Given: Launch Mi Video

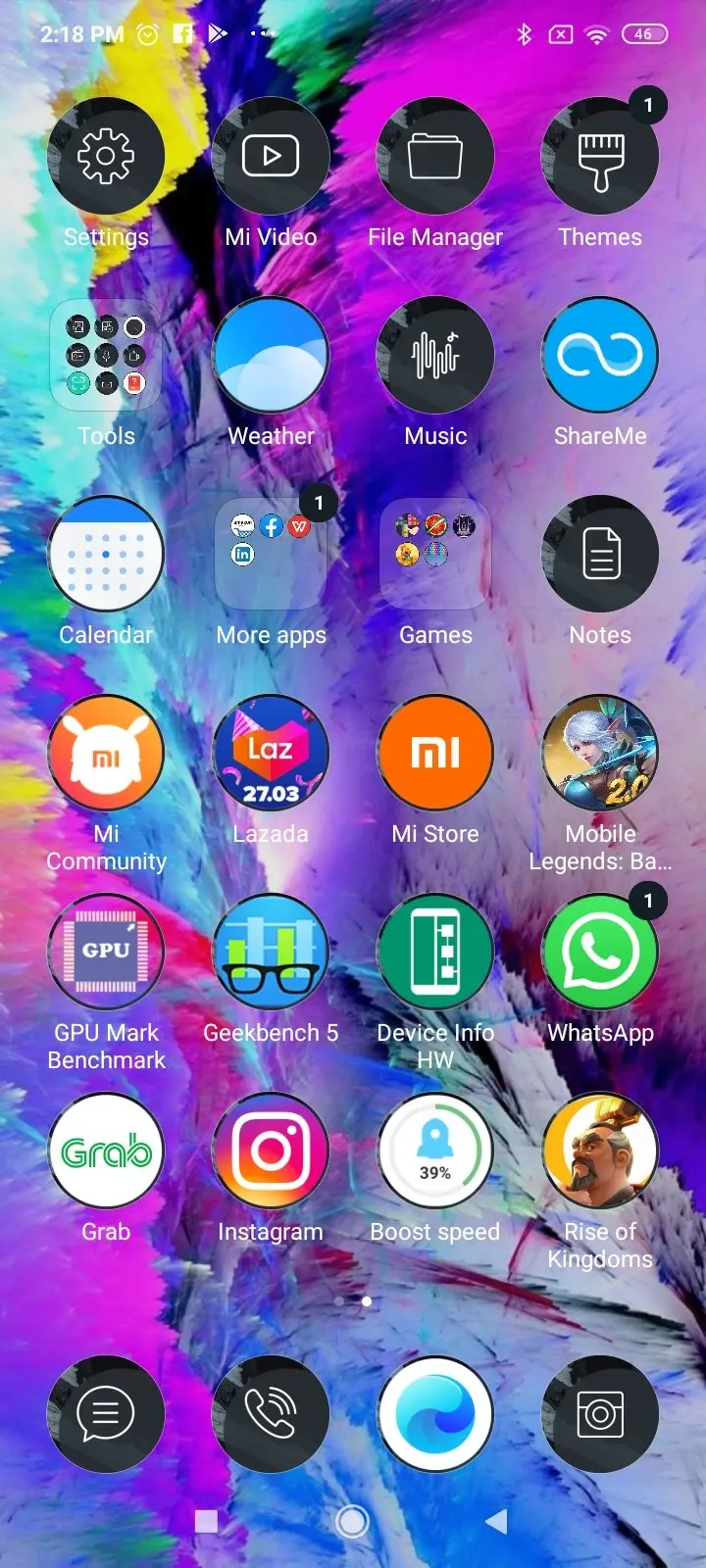Looking at the screenshot, I should tap(271, 157).
